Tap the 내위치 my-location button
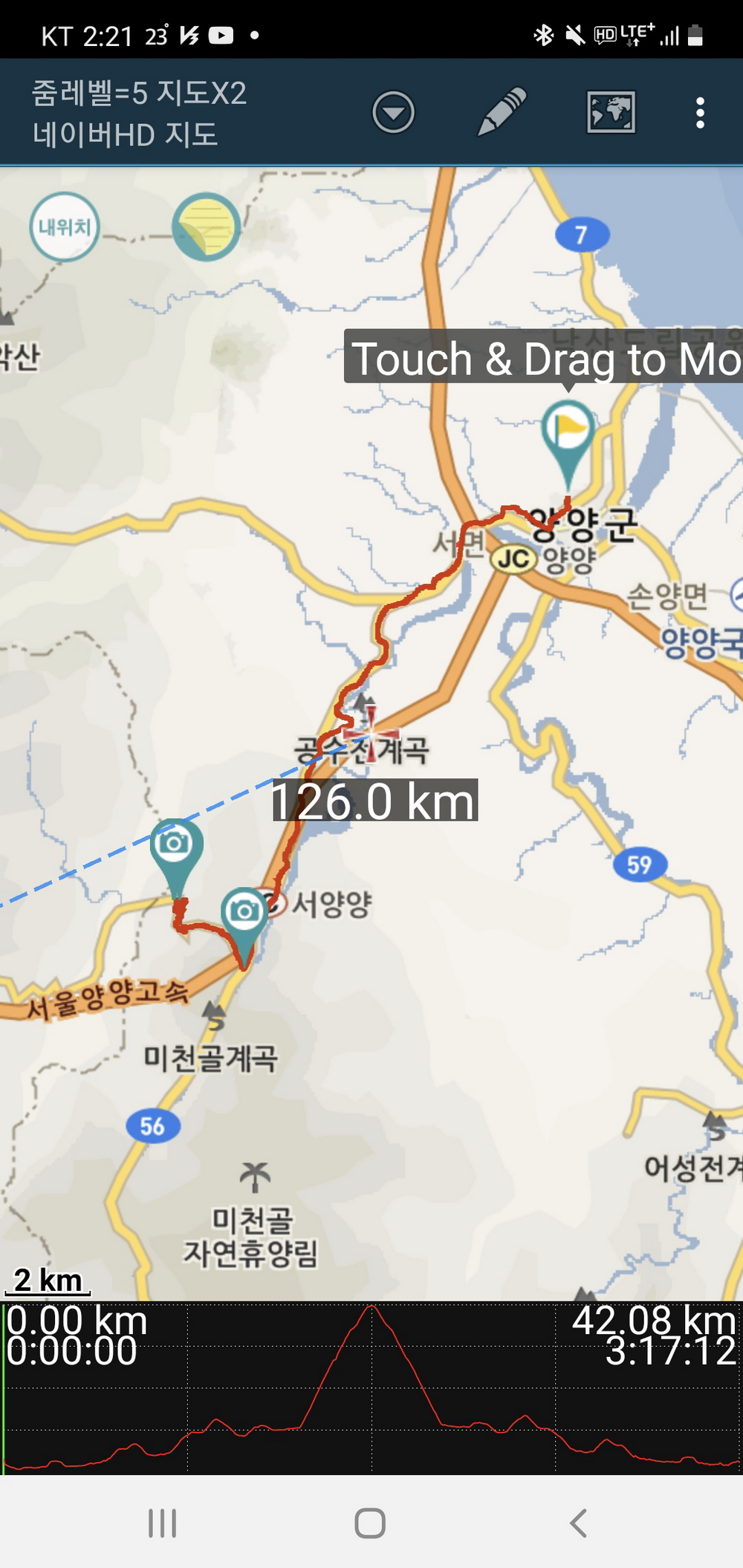The width and height of the screenshot is (743, 1568). pyautogui.click(x=65, y=227)
